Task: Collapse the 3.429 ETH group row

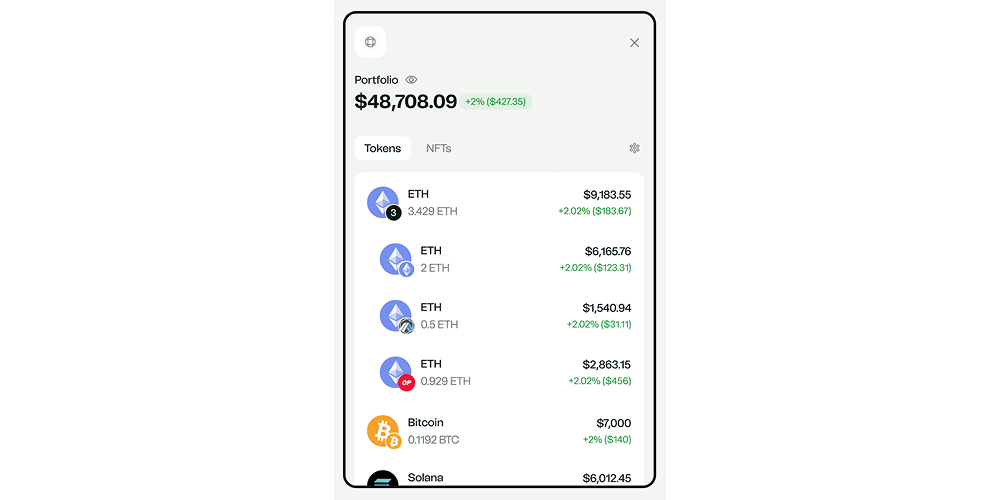Action: click(x=499, y=202)
